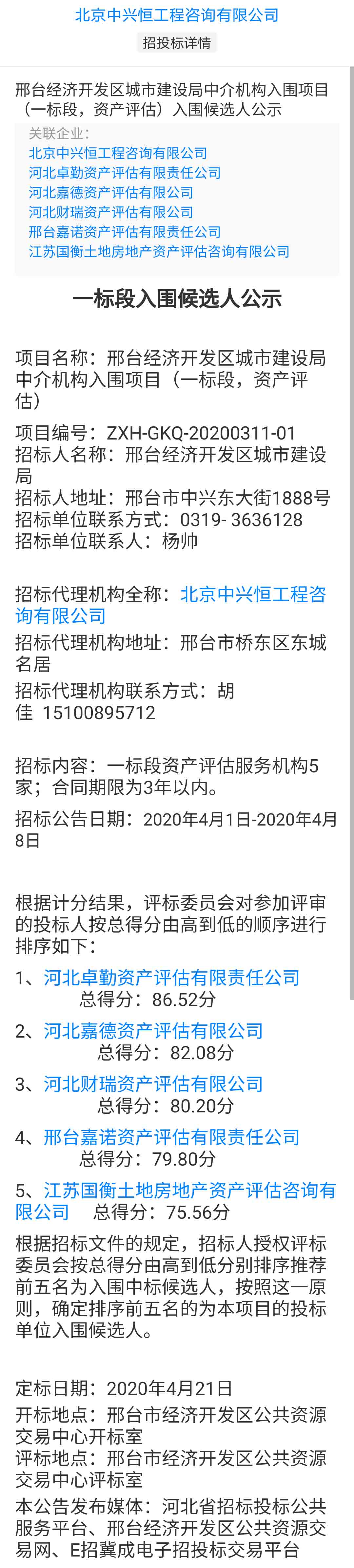Open third-ranked 河北财瑞资产评估有限公司 link
Viewport: 354px width, 1568px height.
[x=153, y=1084]
